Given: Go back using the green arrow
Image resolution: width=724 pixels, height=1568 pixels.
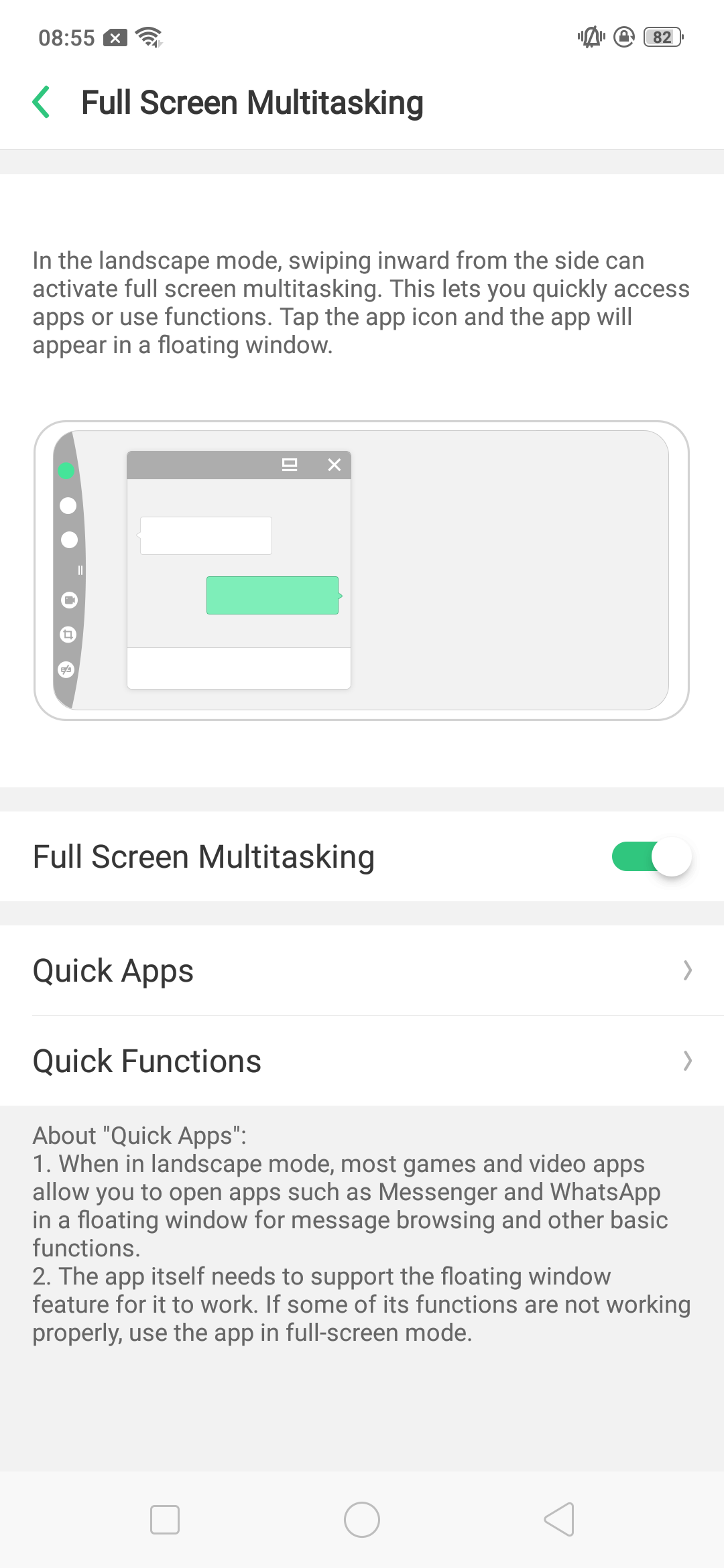Looking at the screenshot, I should [42, 103].
